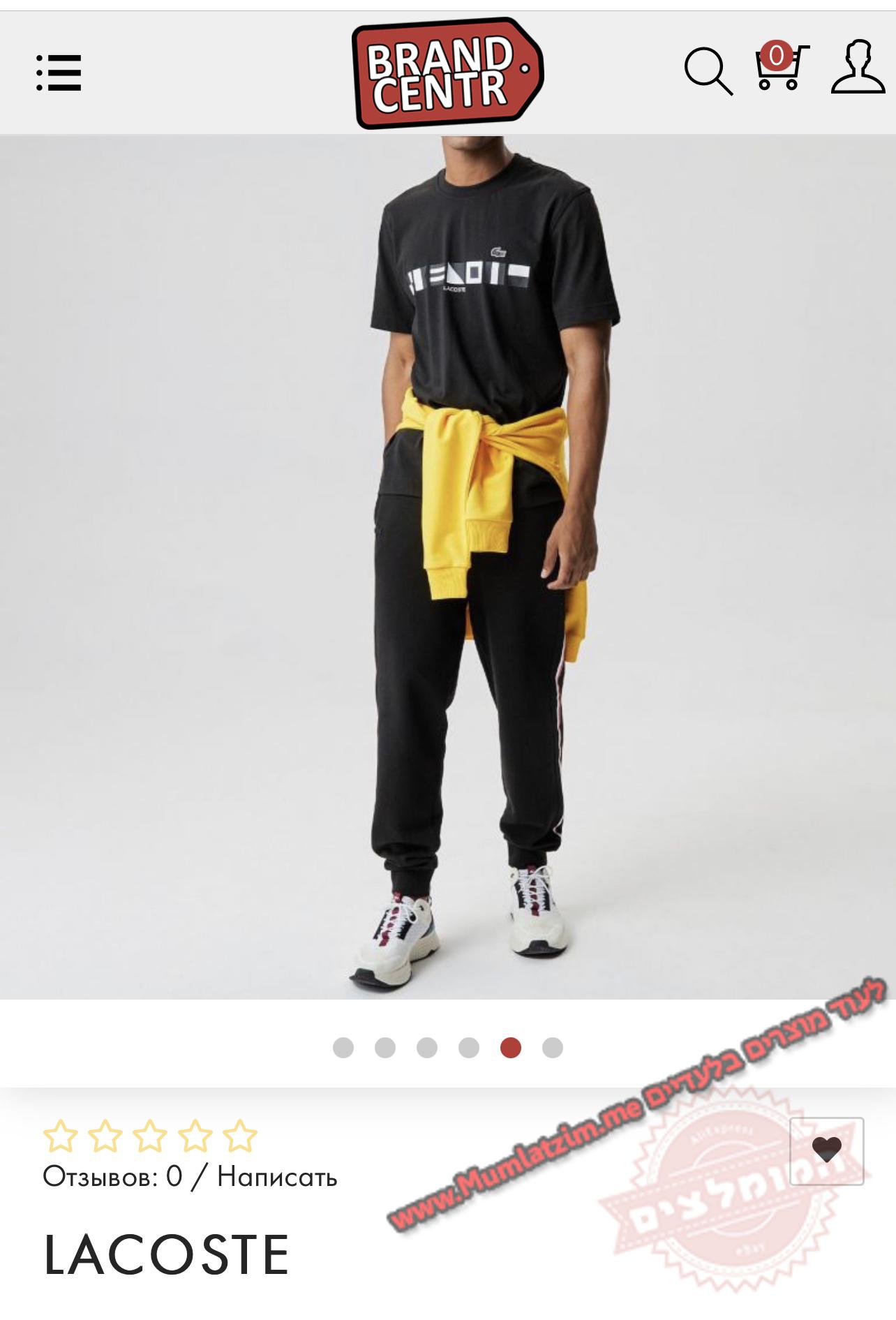
Task: Switch to the sixth gallery image dot
Action: pyautogui.click(x=553, y=1048)
